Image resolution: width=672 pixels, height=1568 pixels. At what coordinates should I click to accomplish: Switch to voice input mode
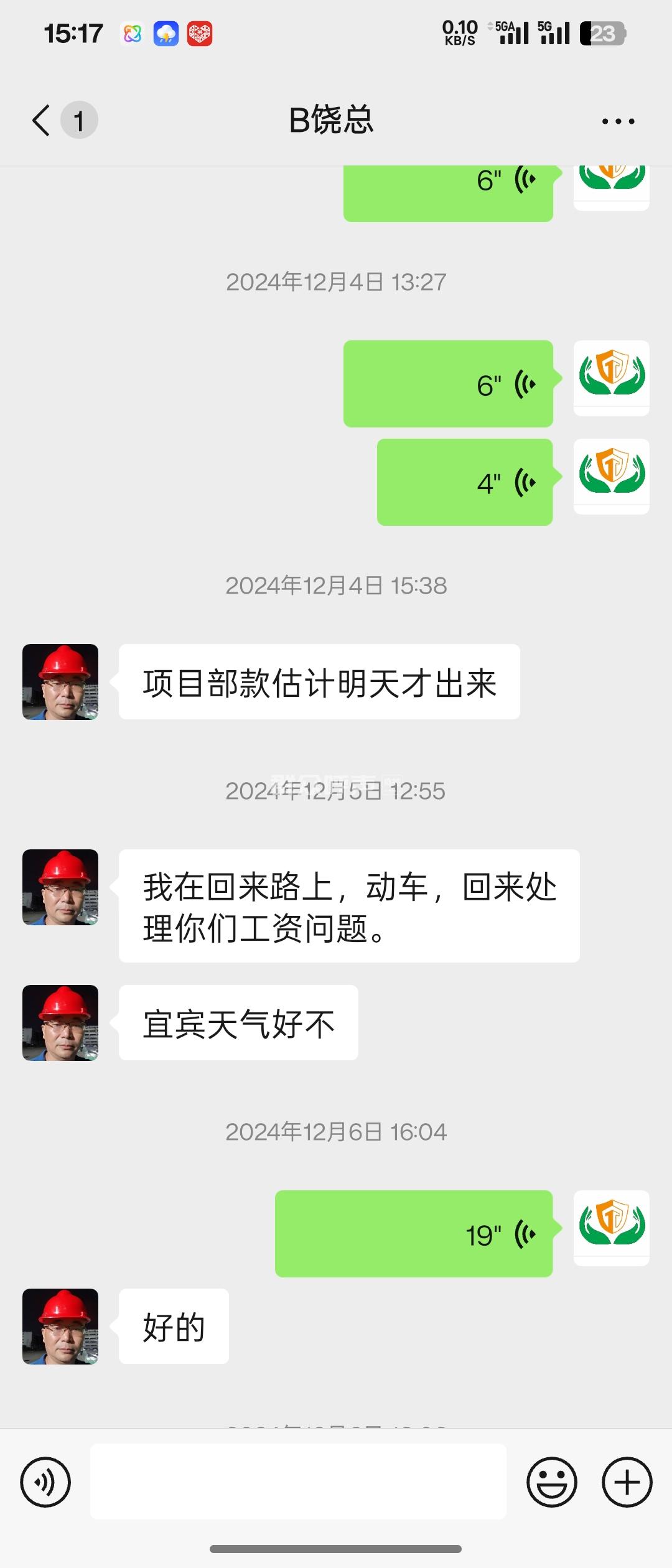click(x=45, y=1482)
